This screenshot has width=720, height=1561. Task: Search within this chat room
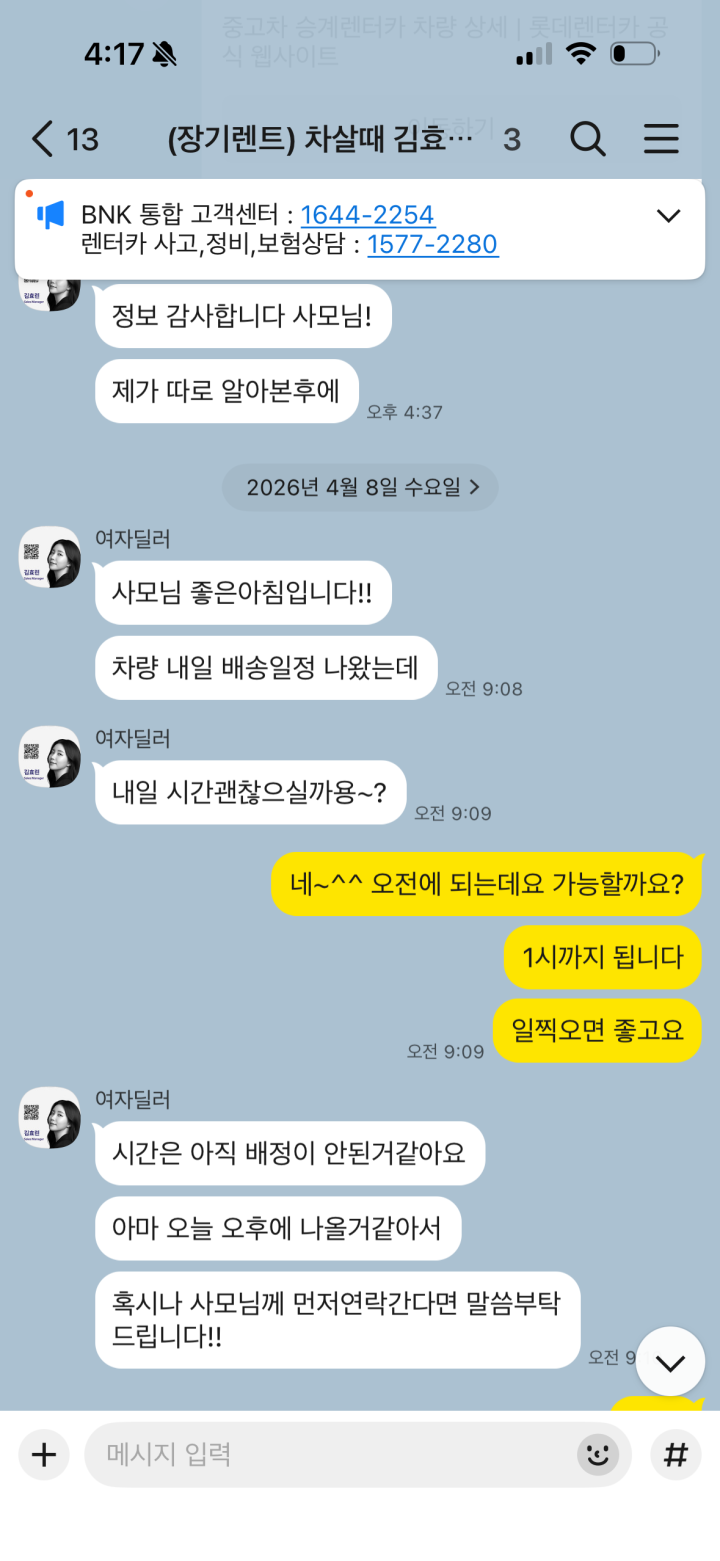pos(588,139)
